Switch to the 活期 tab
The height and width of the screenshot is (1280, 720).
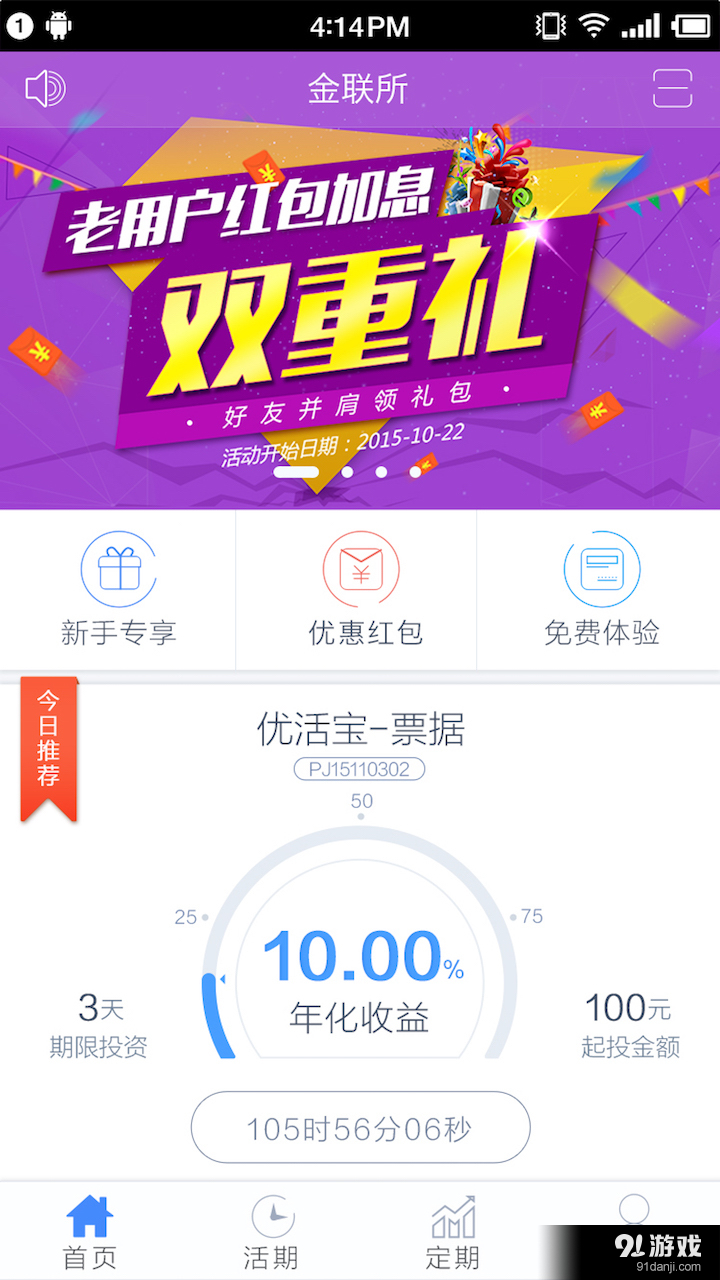(270, 1230)
